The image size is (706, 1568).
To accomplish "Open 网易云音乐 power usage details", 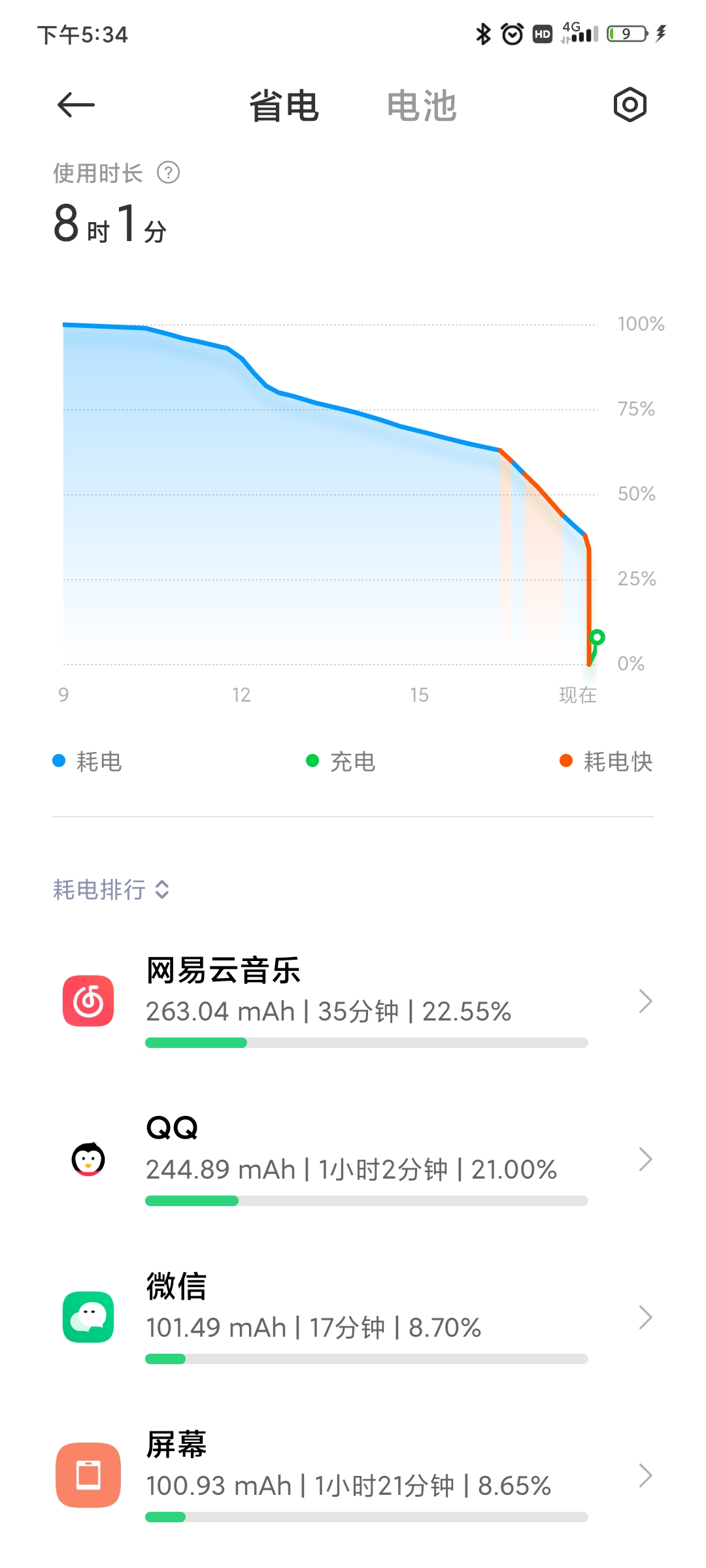I will click(x=353, y=1002).
